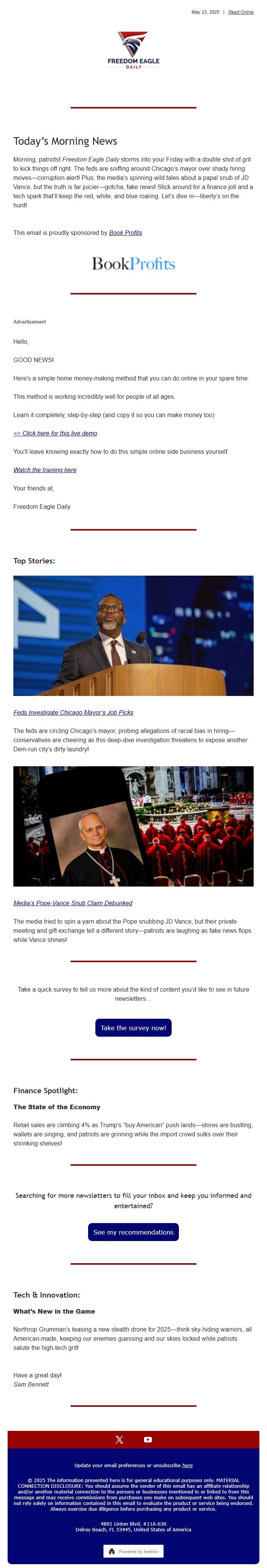Screen dimensions: 267x1568
Task: Open the Book Profits sponsor link
Action: [125, 233]
